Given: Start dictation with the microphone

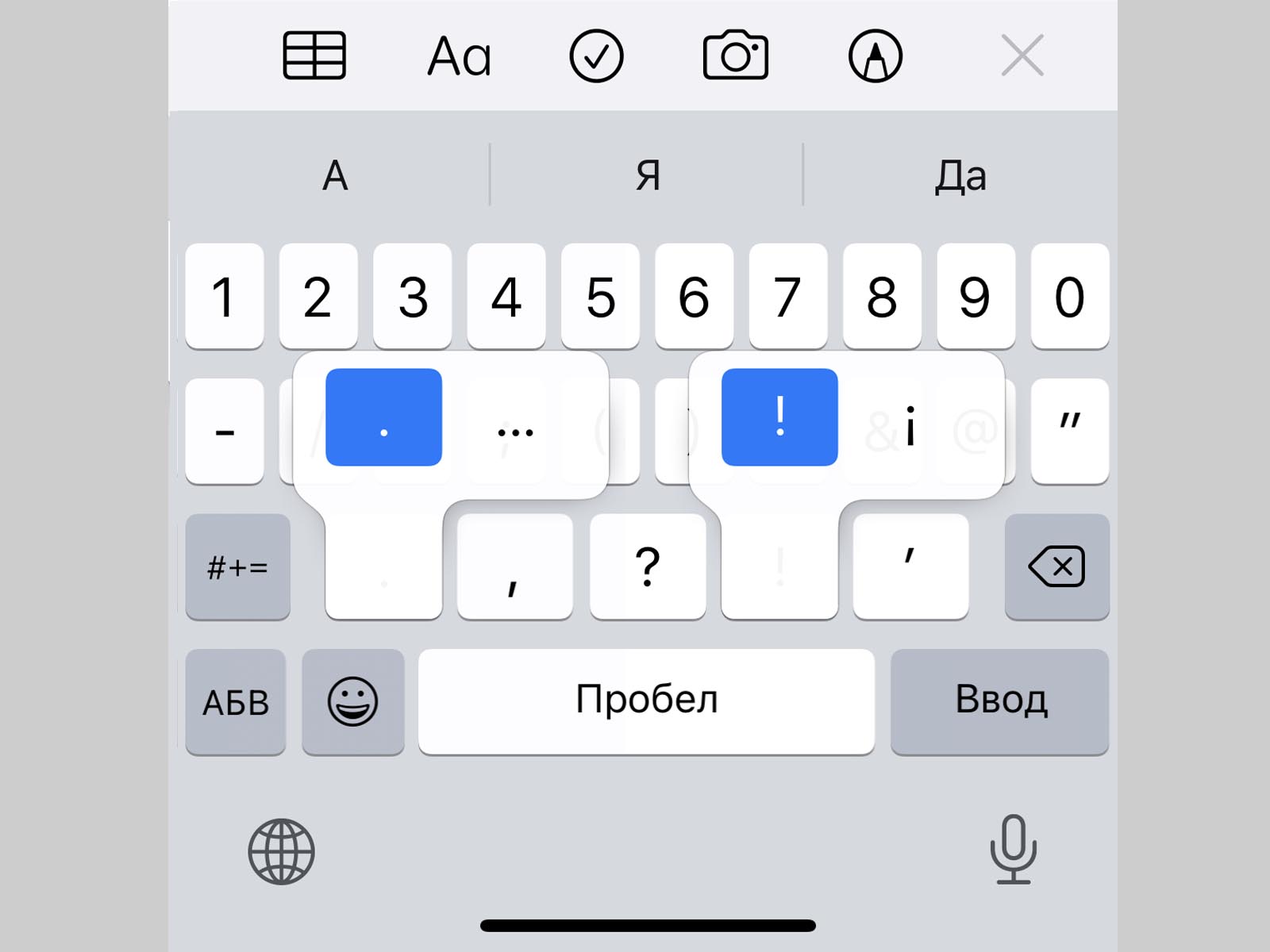Looking at the screenshot, I should click(1013, 849).
